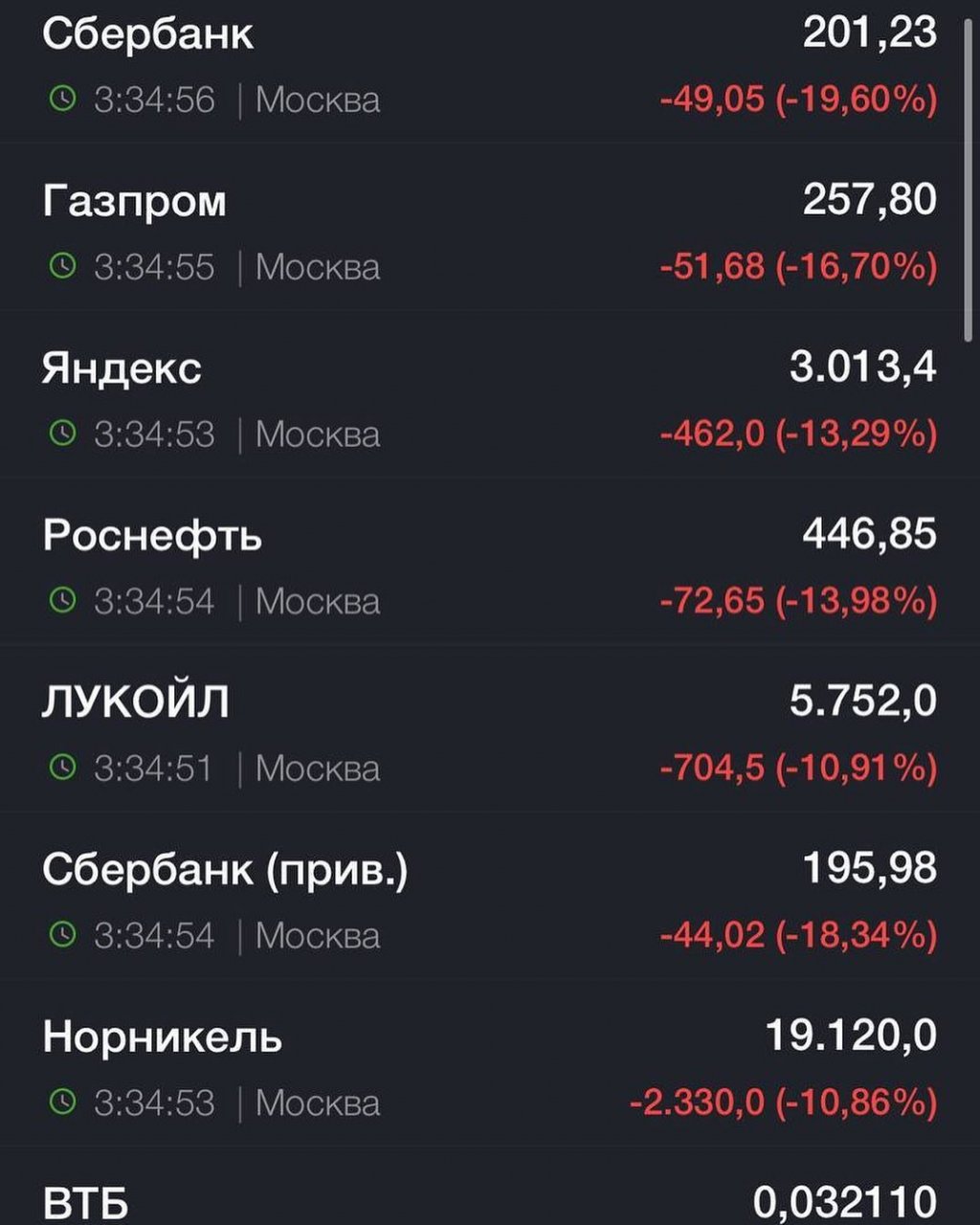
Task: Select the Яндекс quote
Action: tap(122, 369)
